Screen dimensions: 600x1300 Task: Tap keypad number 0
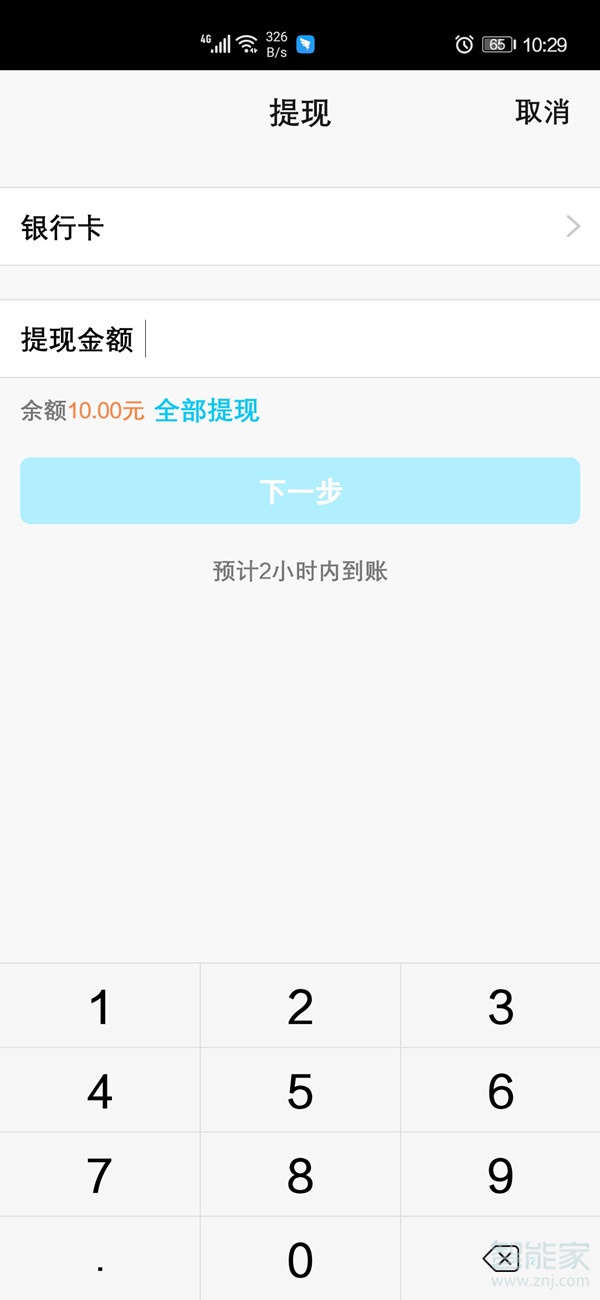(300, 1260)
